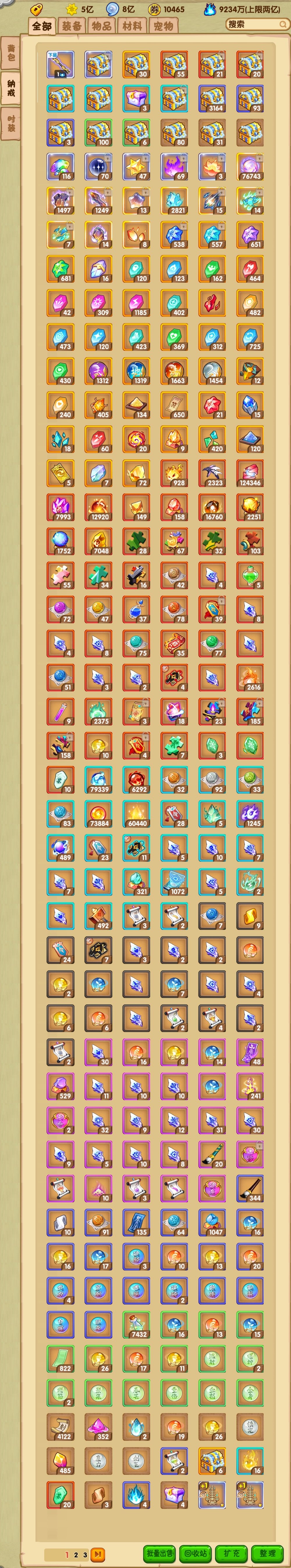This screenshot has width=291, height=1568.
Task: Select the 全部 tab
Action: 42,26
